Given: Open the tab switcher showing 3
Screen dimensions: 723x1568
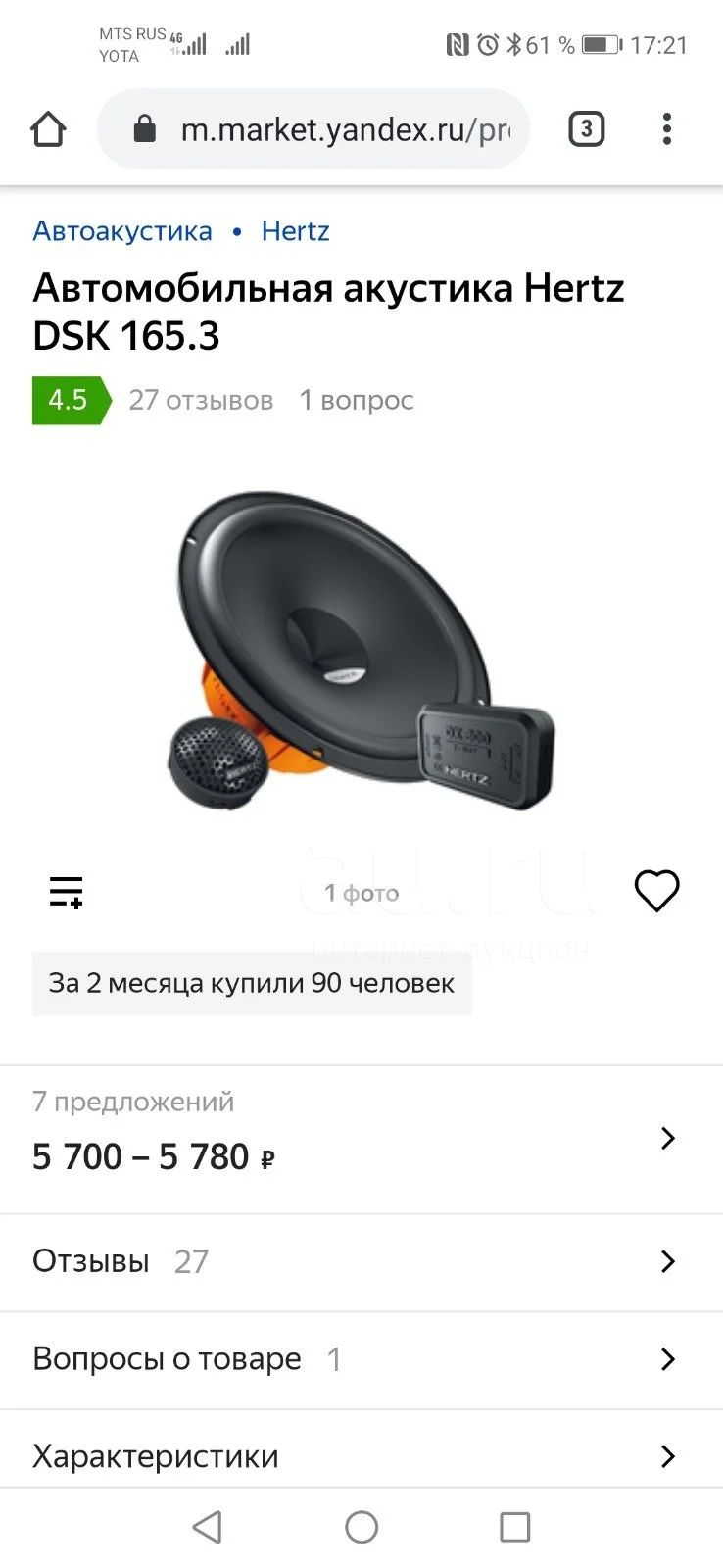Looking at the screenshot, I should pos(586,129).
